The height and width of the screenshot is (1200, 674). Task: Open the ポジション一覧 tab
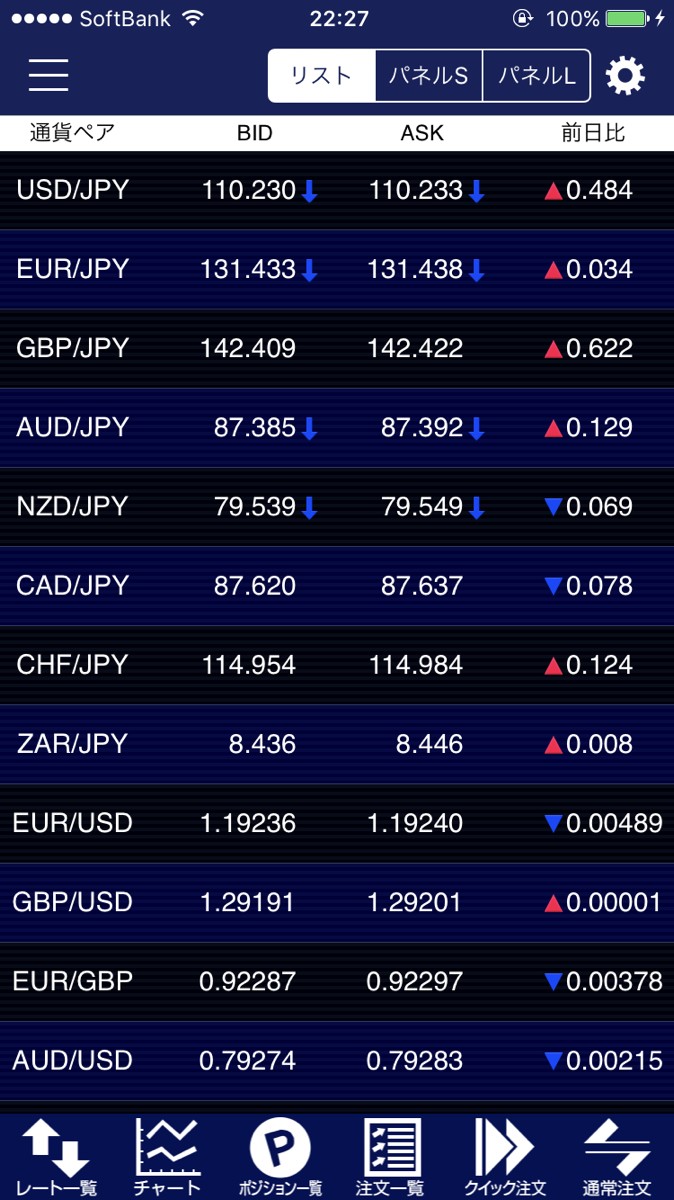(280, 1157)
